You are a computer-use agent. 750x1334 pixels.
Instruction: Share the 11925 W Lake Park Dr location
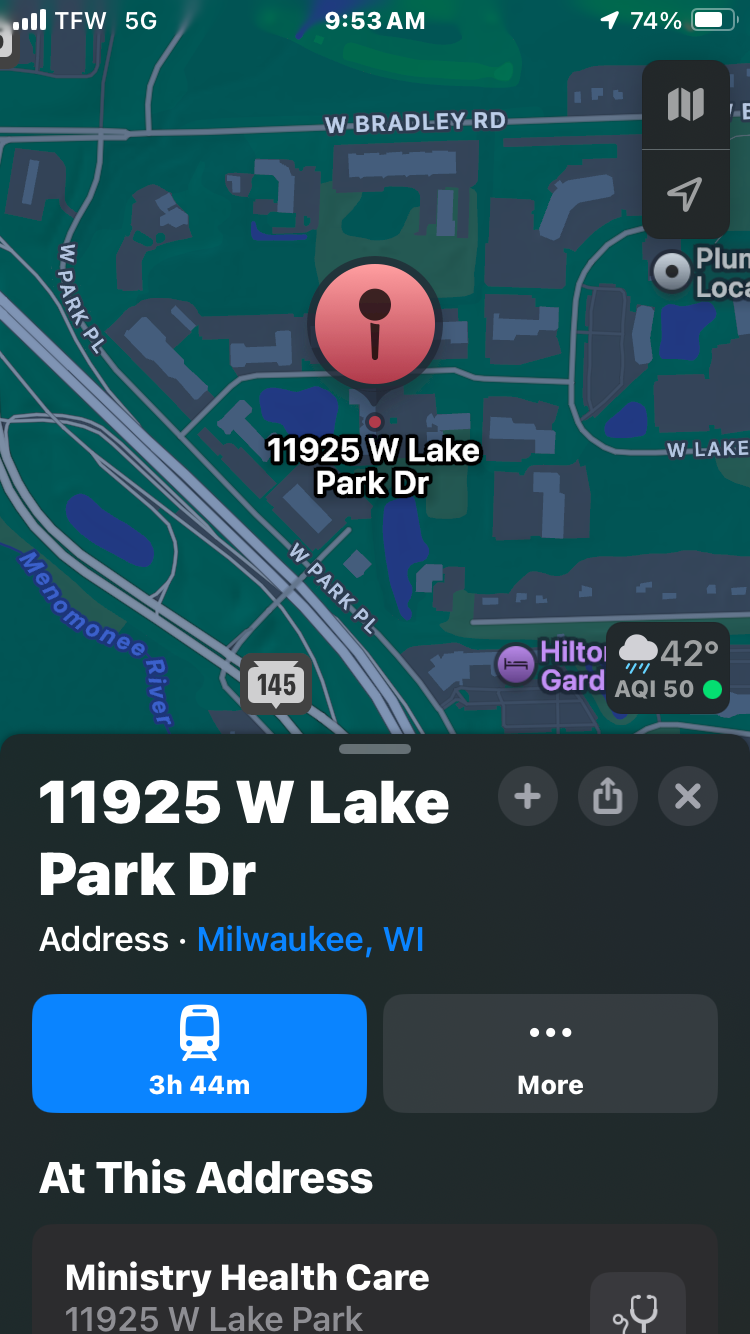[x=607, y=797]
